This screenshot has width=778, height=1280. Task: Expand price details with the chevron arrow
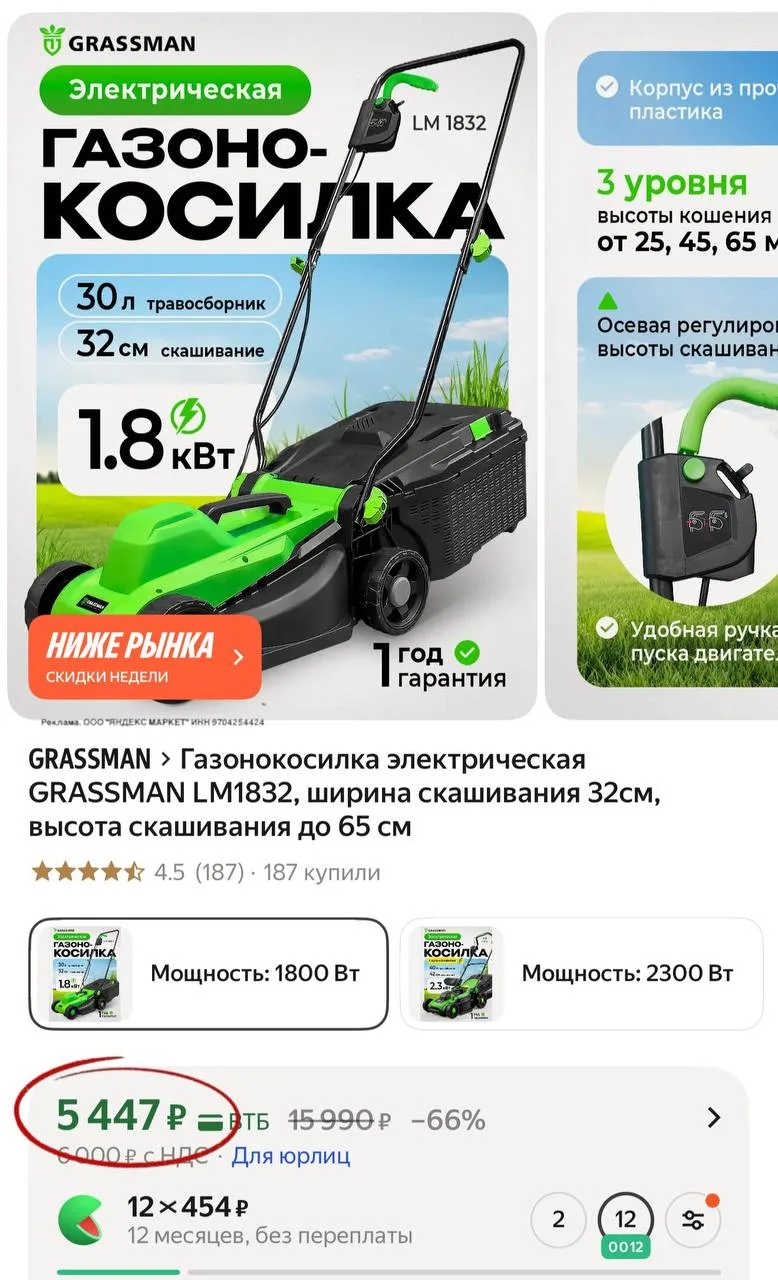click(x=713, y=1118)
